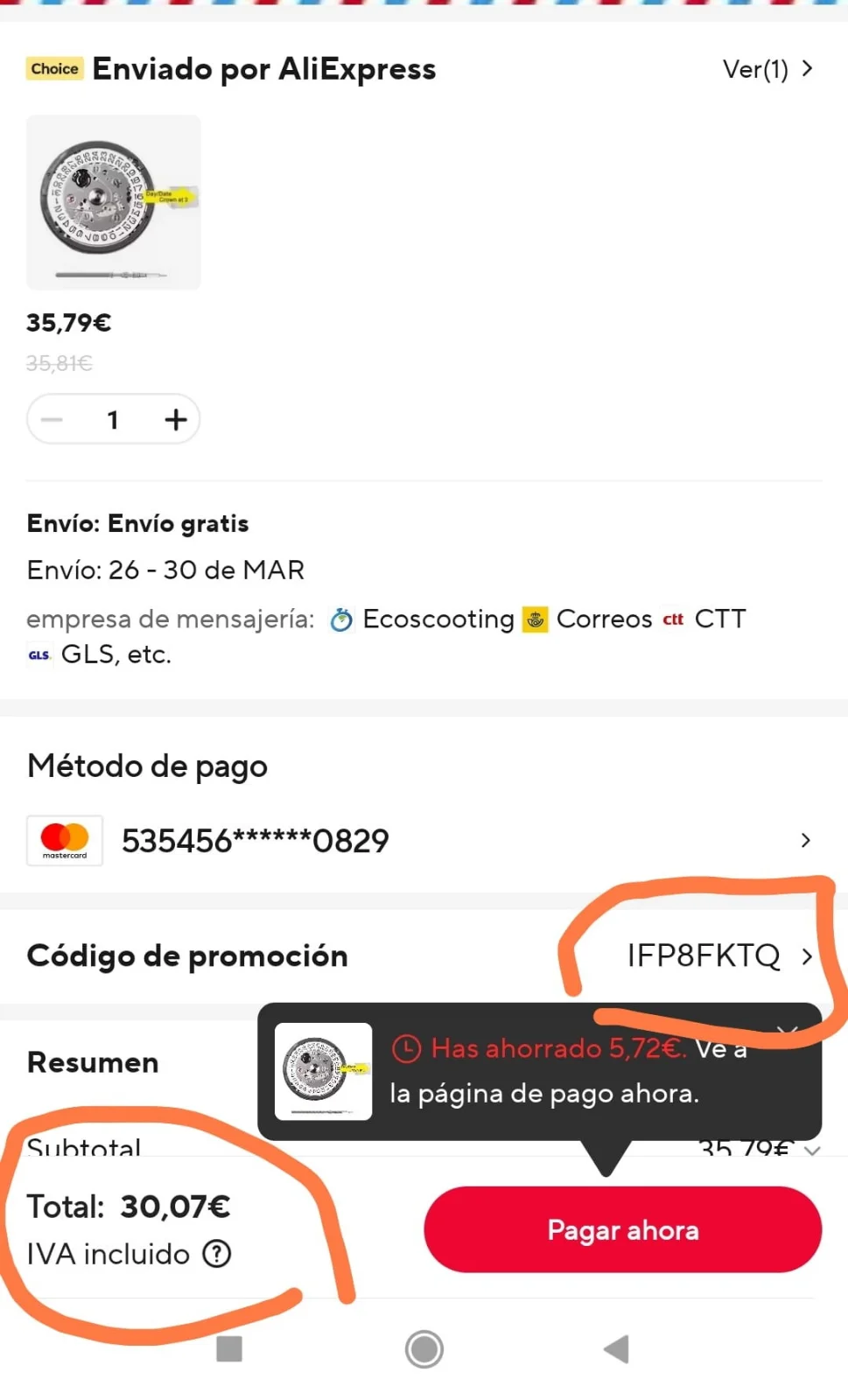The height and width of the screenshot is (1400, 848).
Task: Go to the system home screen
Action: (424, 1348)
